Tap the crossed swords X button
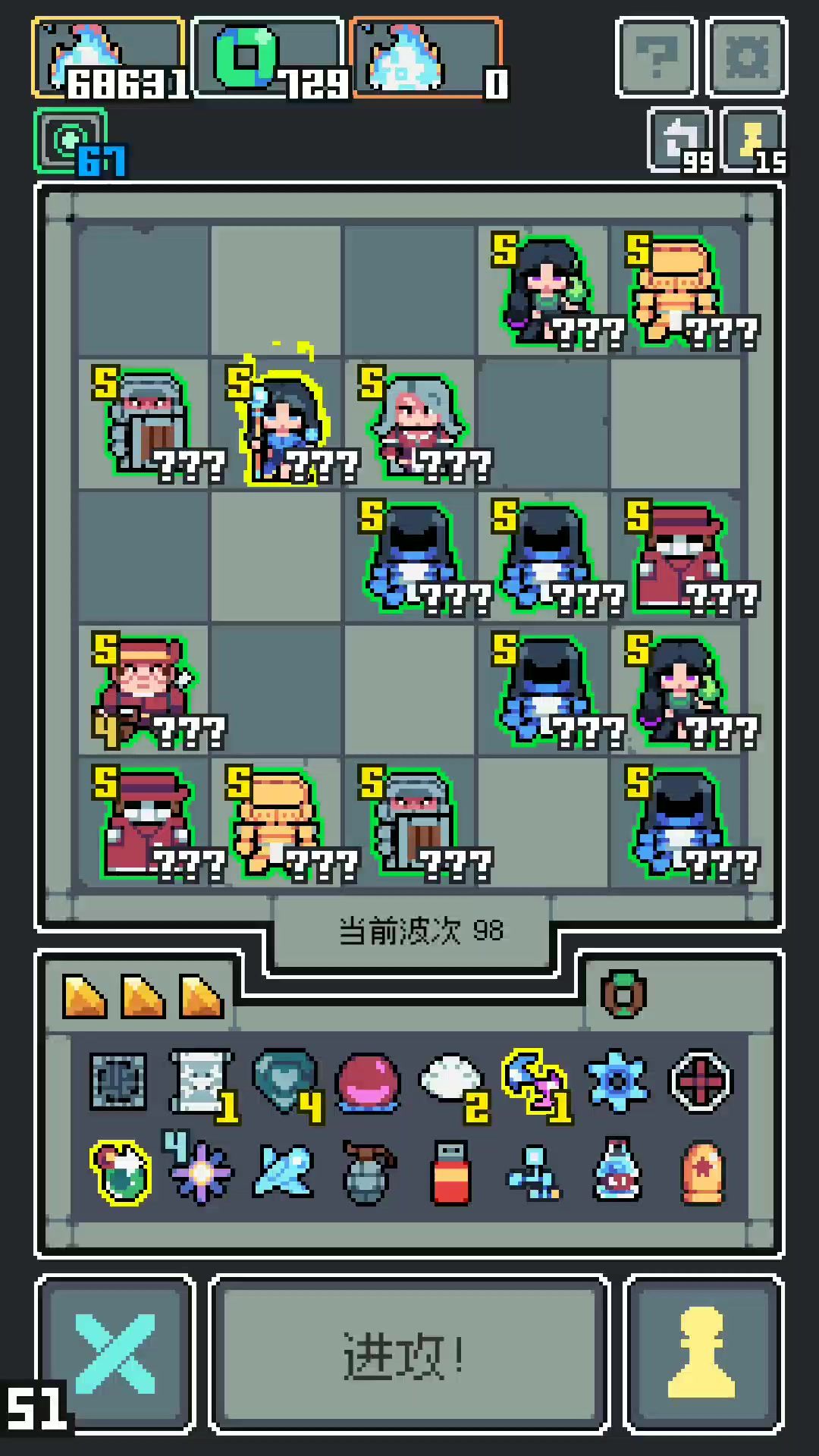 115,1354
